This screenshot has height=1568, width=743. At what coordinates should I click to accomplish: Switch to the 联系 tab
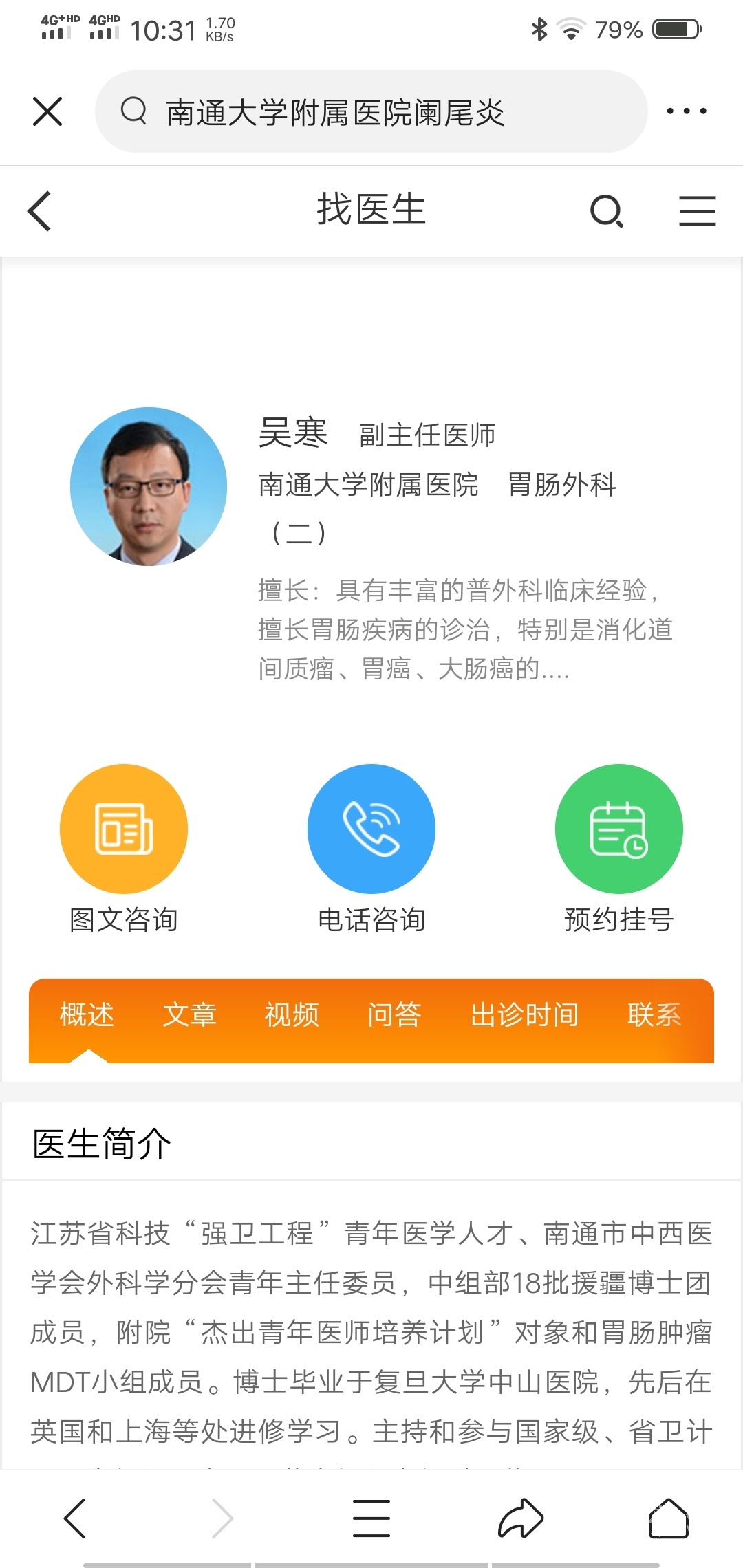(x=654, y=1015)
